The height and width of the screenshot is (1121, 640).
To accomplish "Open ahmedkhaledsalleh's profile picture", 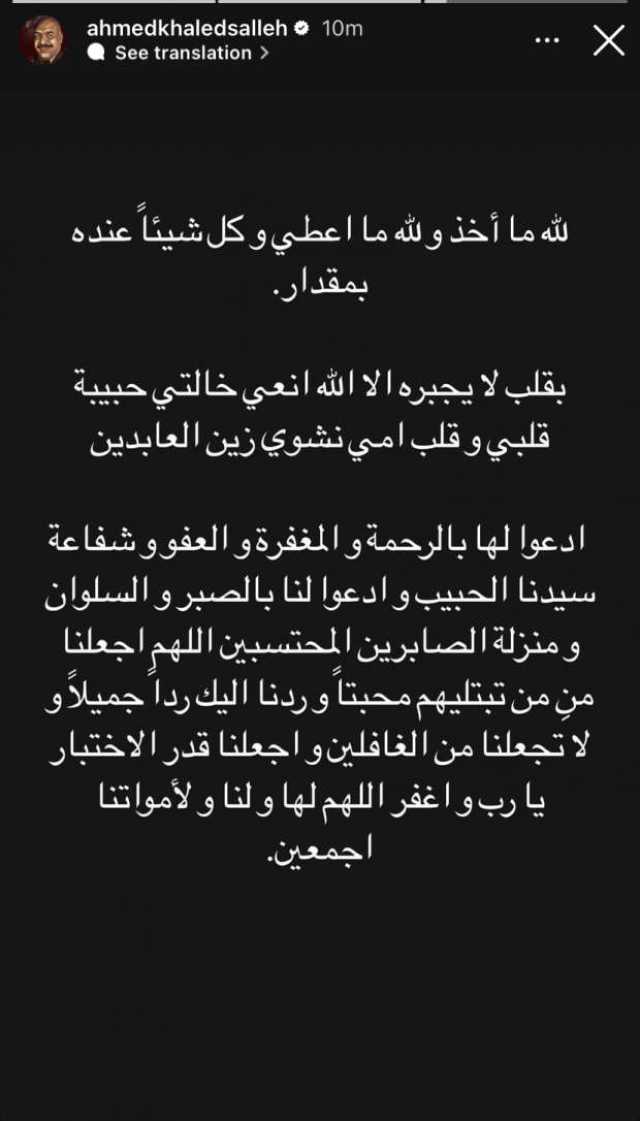I will [x=42, y=41].
